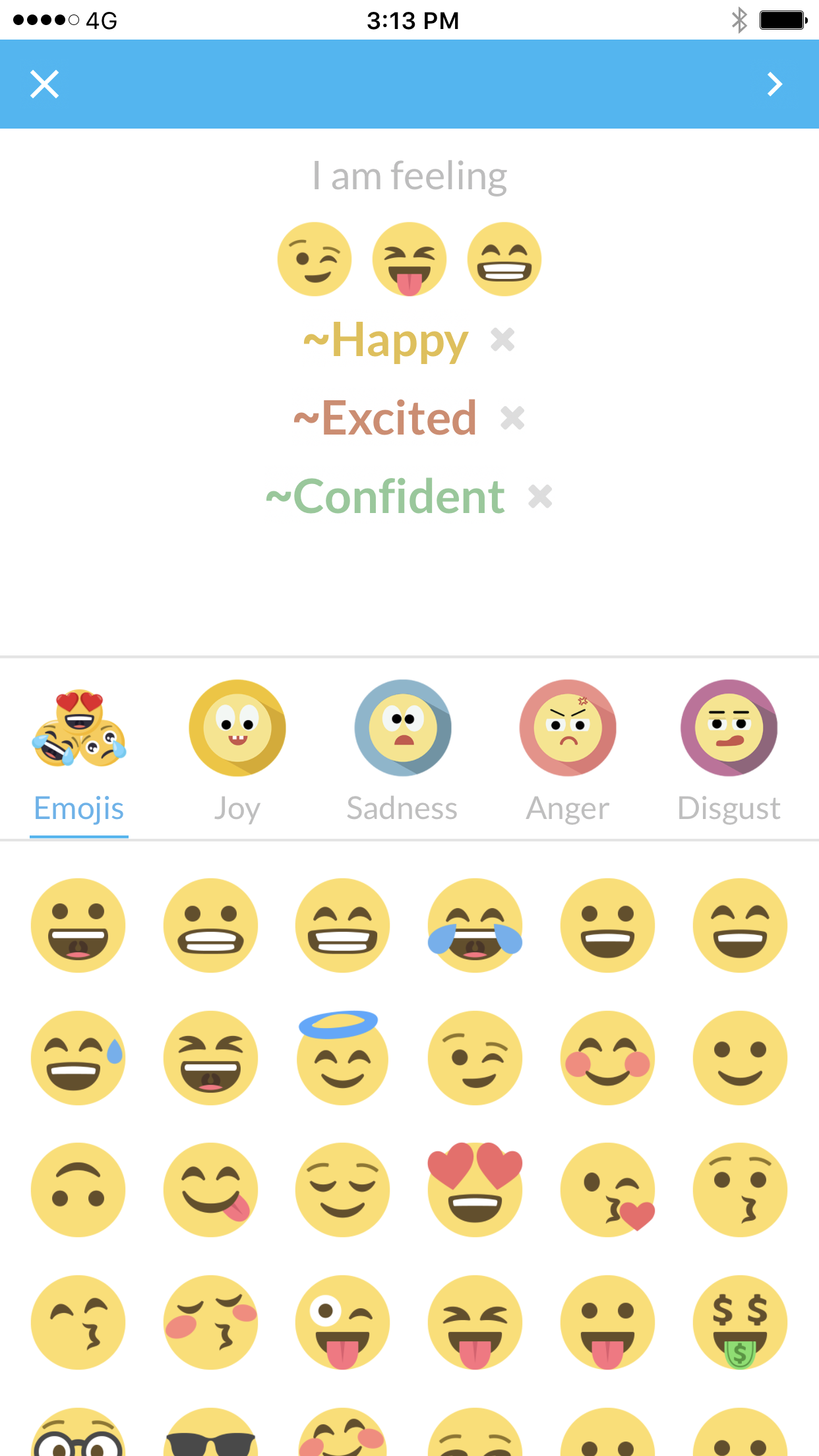Choose the upside-down face emoji
Screen dimensions: 819x1456
coord(78,1190)
